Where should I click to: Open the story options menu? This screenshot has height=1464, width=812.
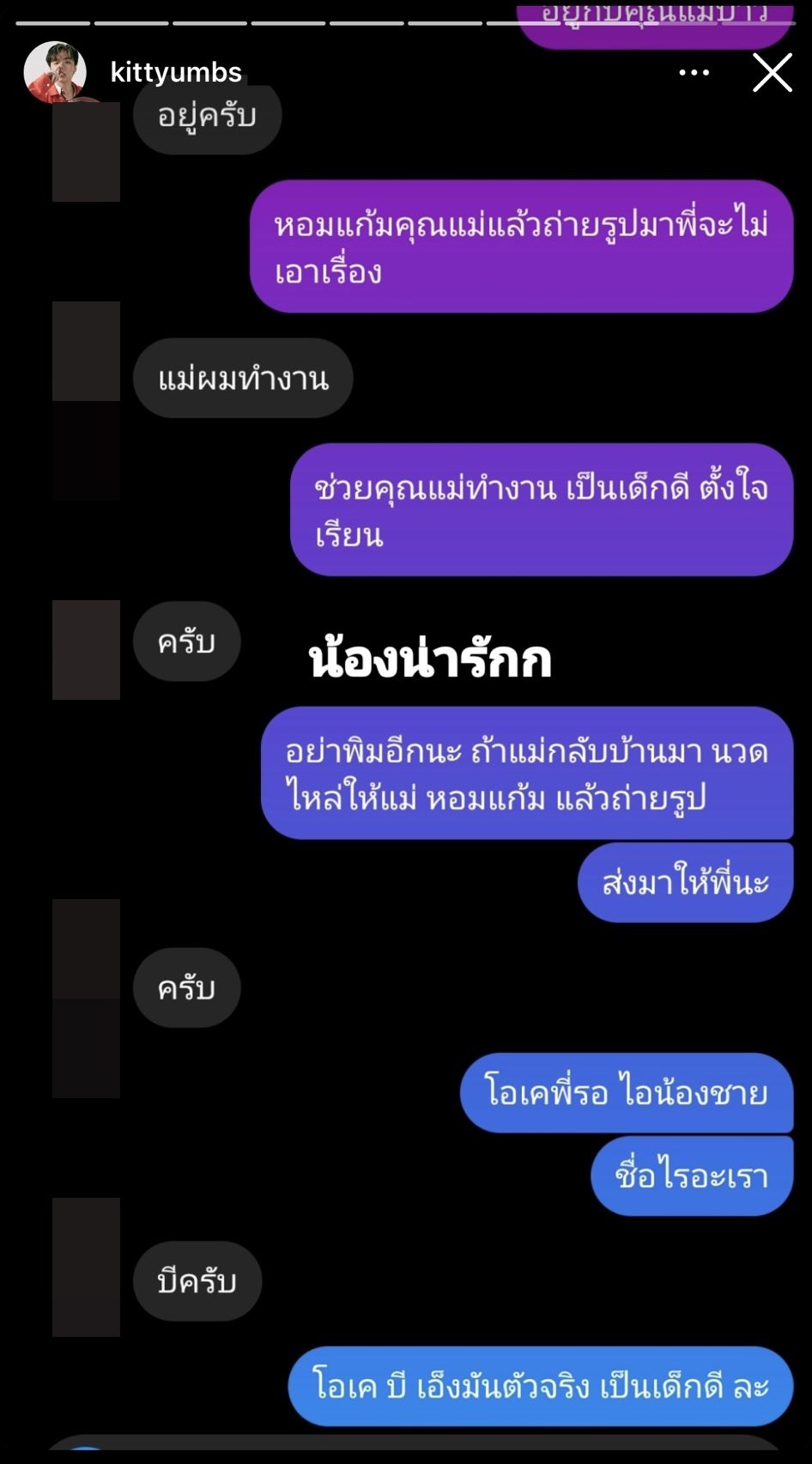coord(694,73)
